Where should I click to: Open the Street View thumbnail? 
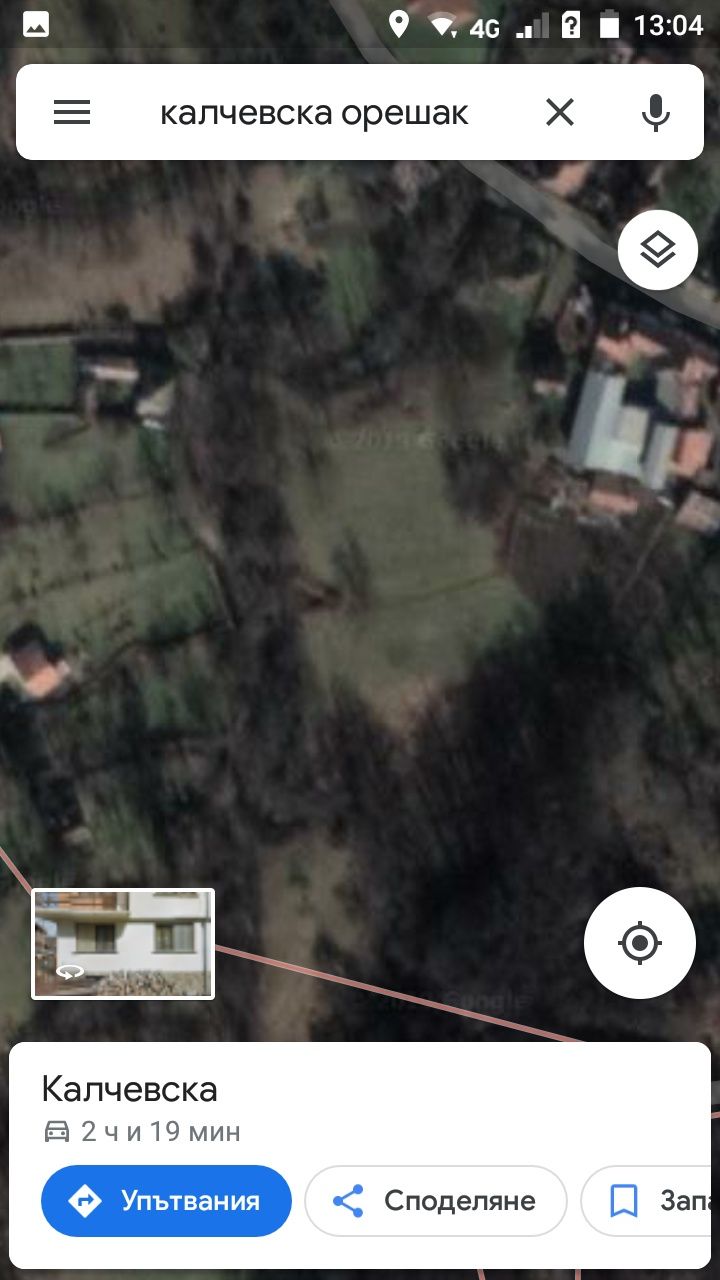(123, 944)
